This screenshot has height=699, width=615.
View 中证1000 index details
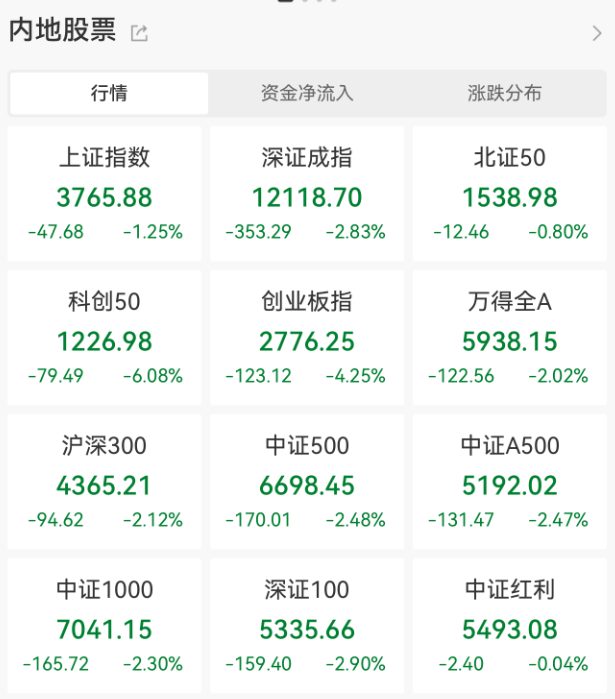[x=105, y=626]
